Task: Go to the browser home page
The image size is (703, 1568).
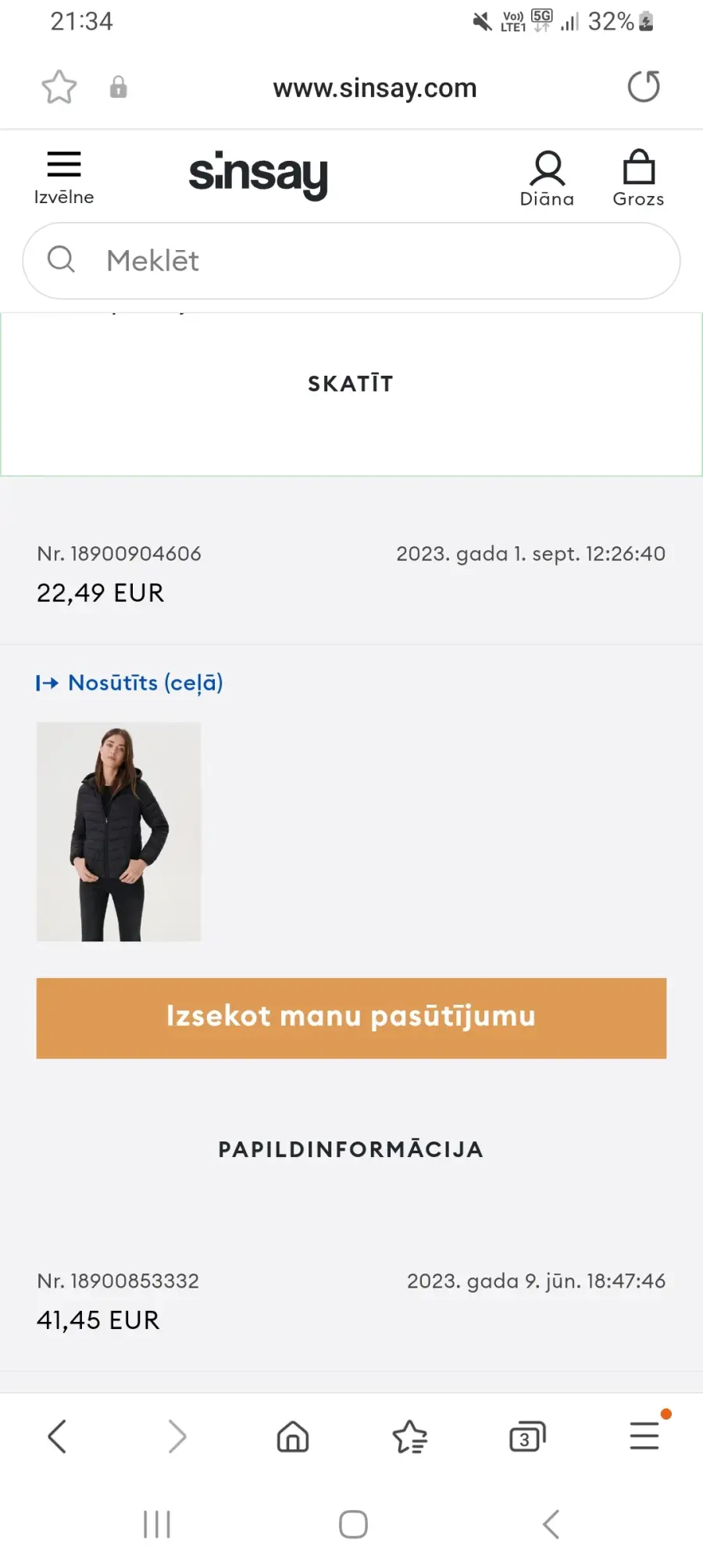Action: tap(293, 1436)
